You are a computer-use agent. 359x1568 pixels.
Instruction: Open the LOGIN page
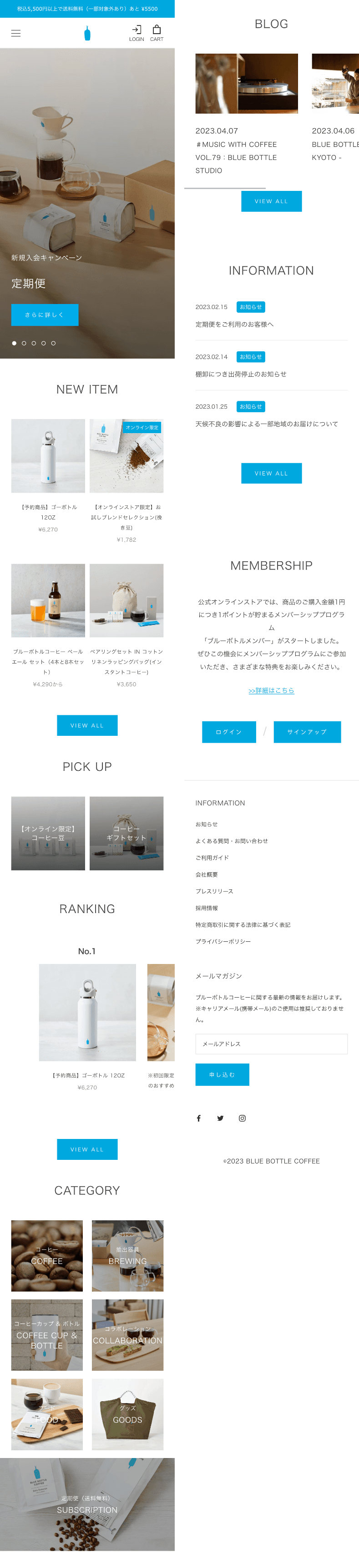(x=137, y=33)
